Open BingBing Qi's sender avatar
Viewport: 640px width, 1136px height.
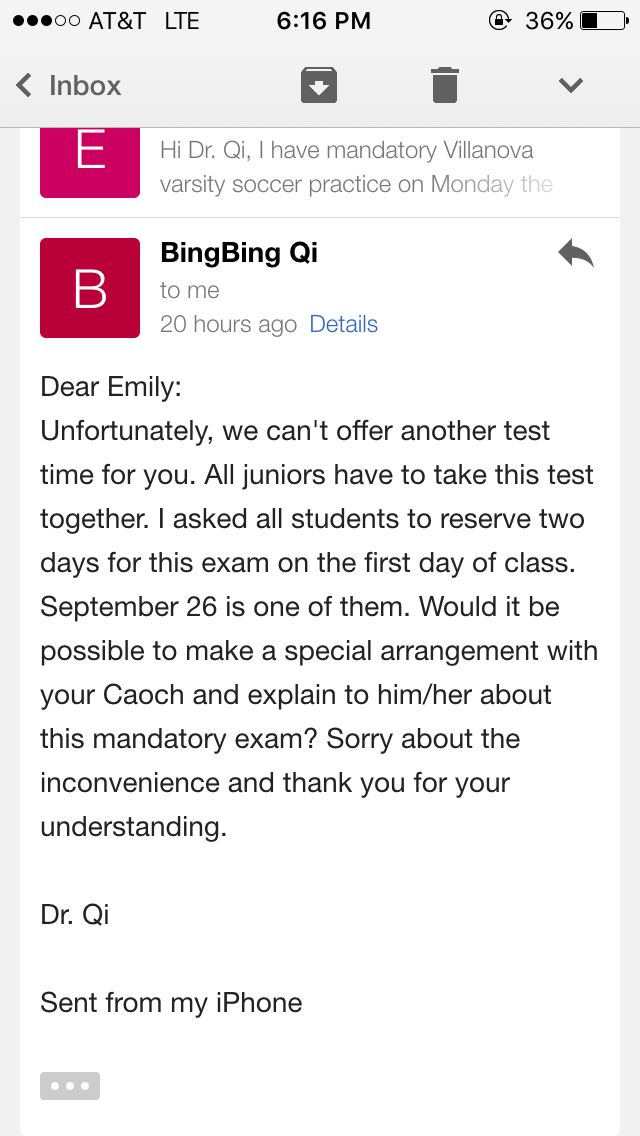click(x=90, y=288)
